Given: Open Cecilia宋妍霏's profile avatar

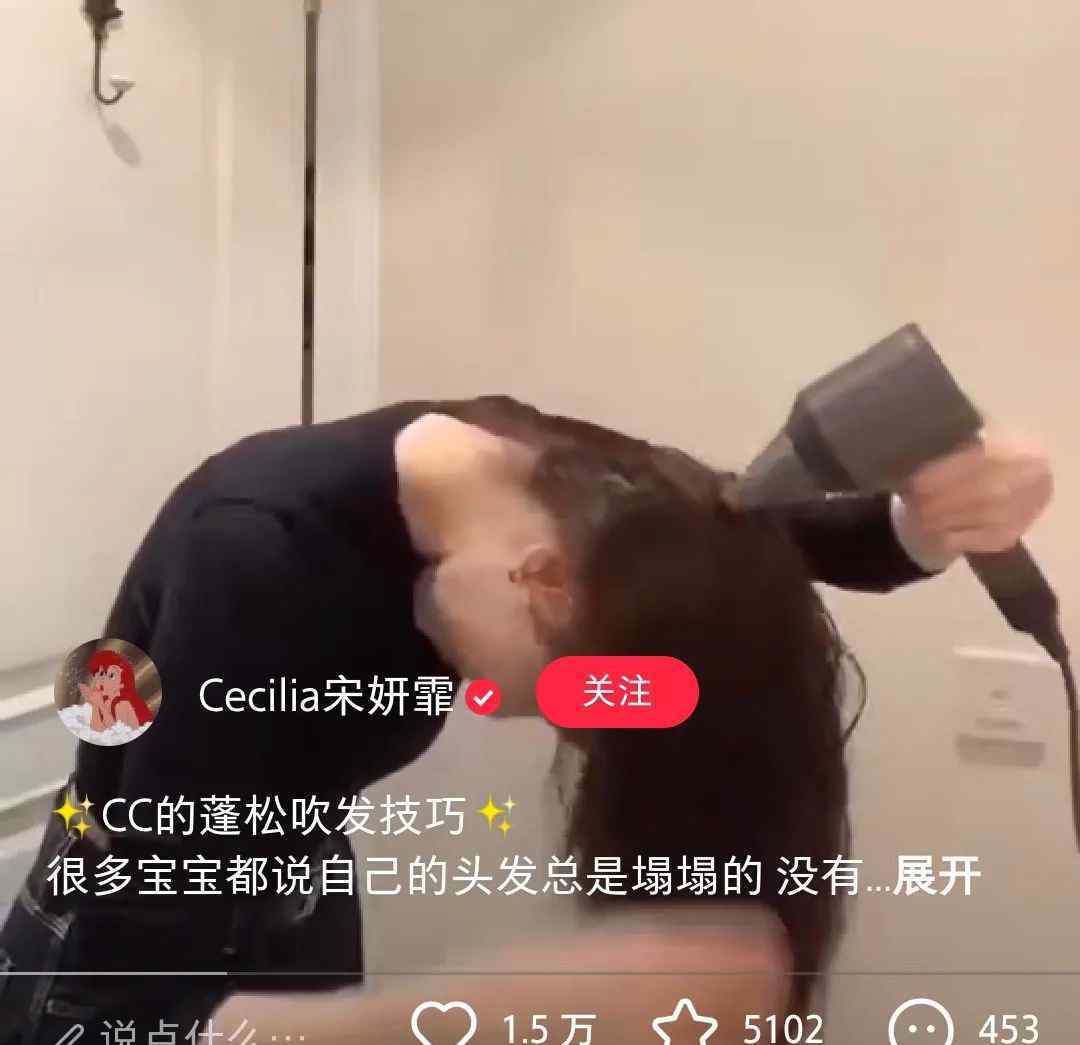Looking at the screenshot, I should (107, 690).
